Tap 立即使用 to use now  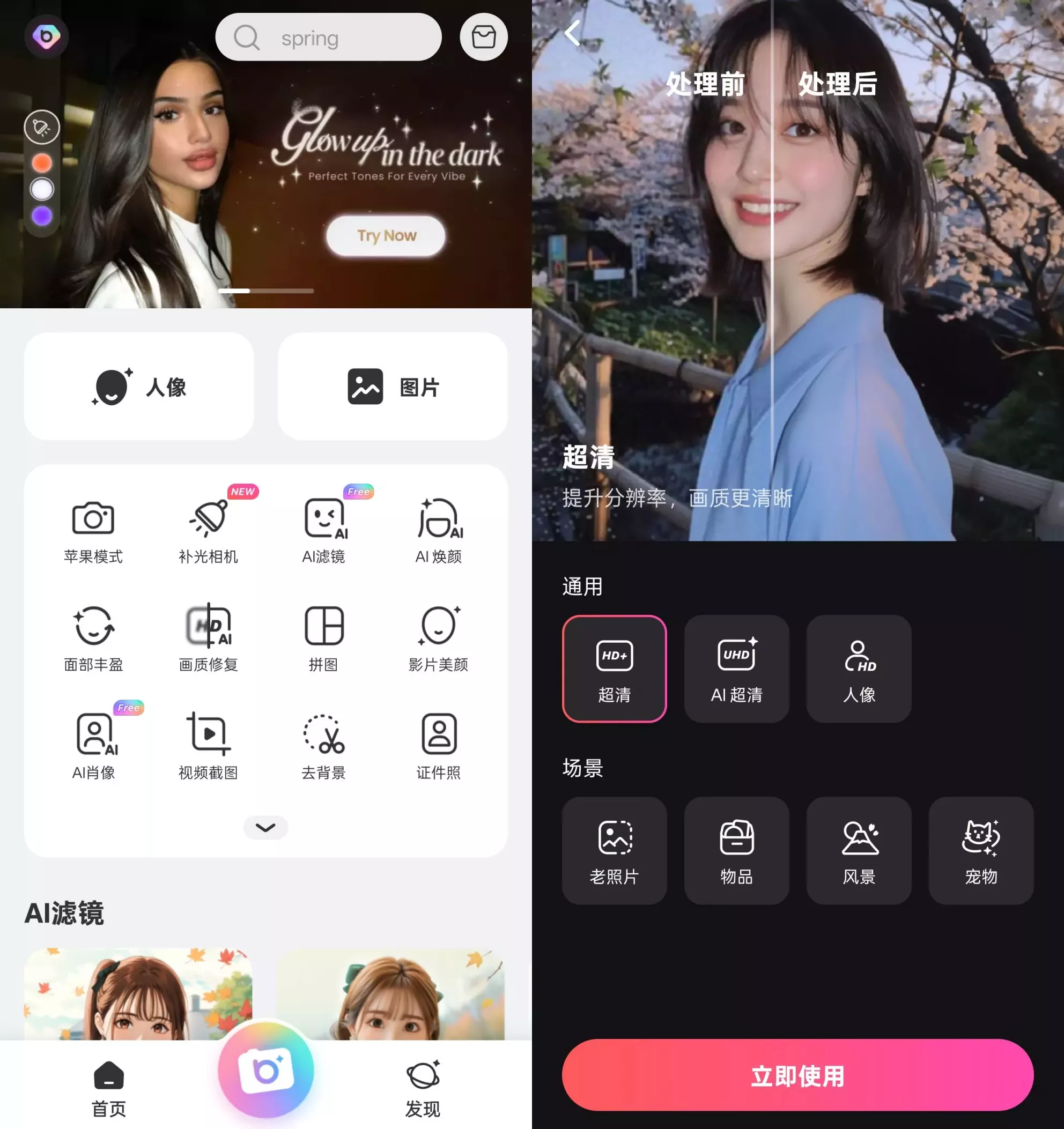click(x=797, y=1075)
